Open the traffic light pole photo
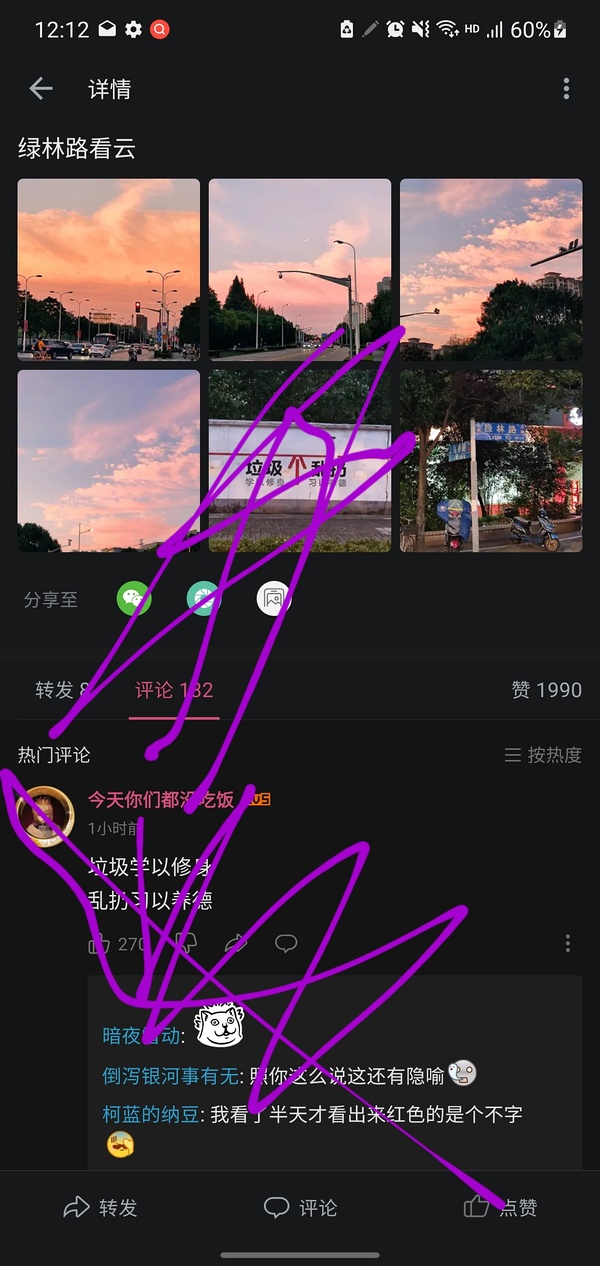This screenshot has width=600, height=1266. [x=300, y=269]
